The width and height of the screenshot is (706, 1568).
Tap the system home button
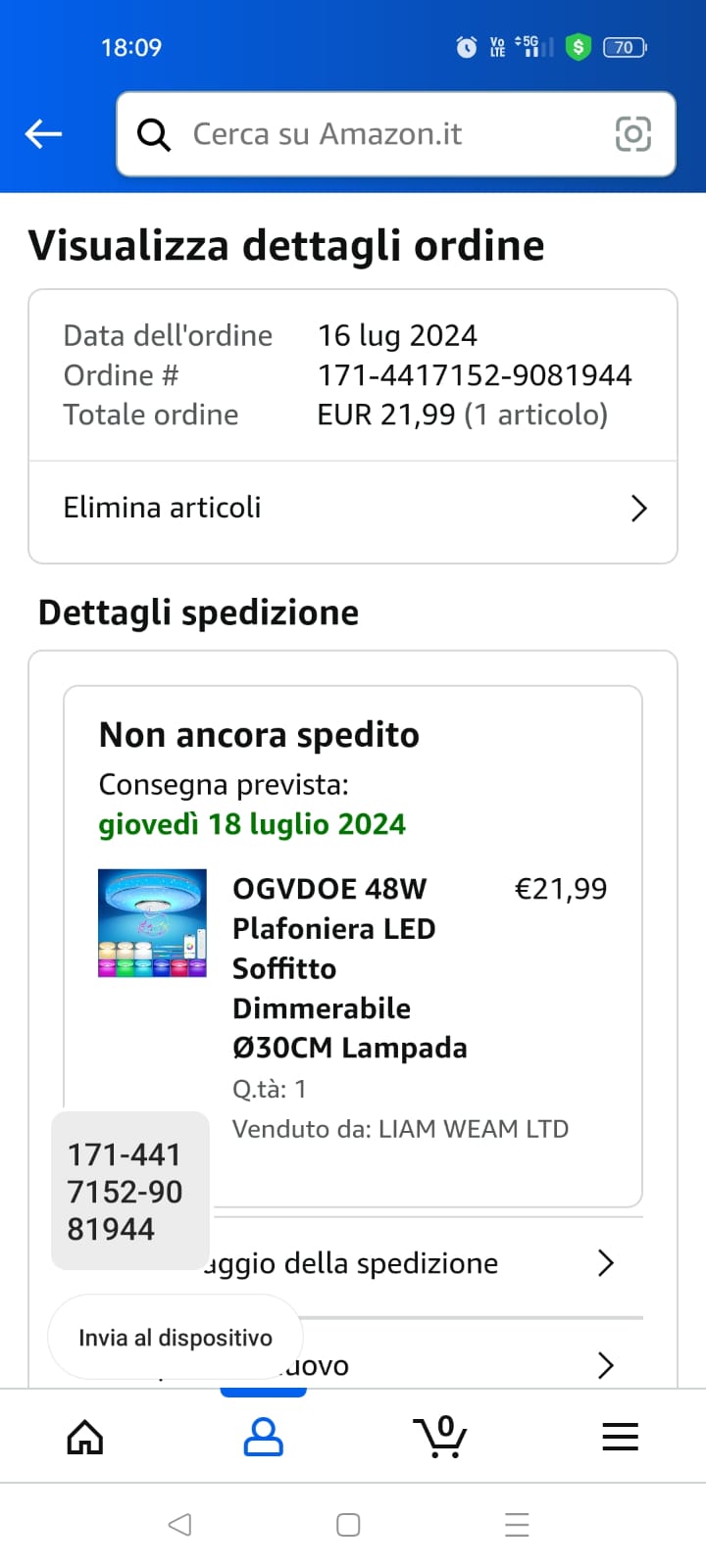(348, 1525)
